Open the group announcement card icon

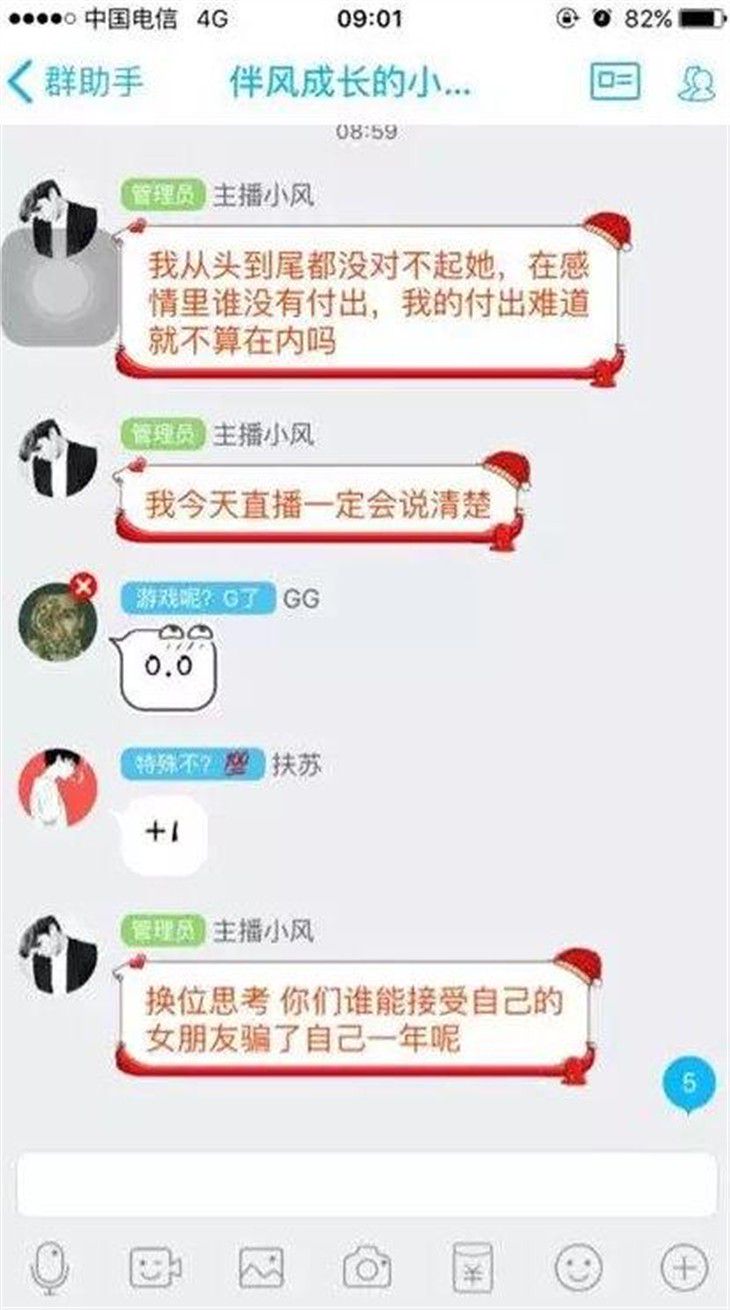tap(615, 82)
